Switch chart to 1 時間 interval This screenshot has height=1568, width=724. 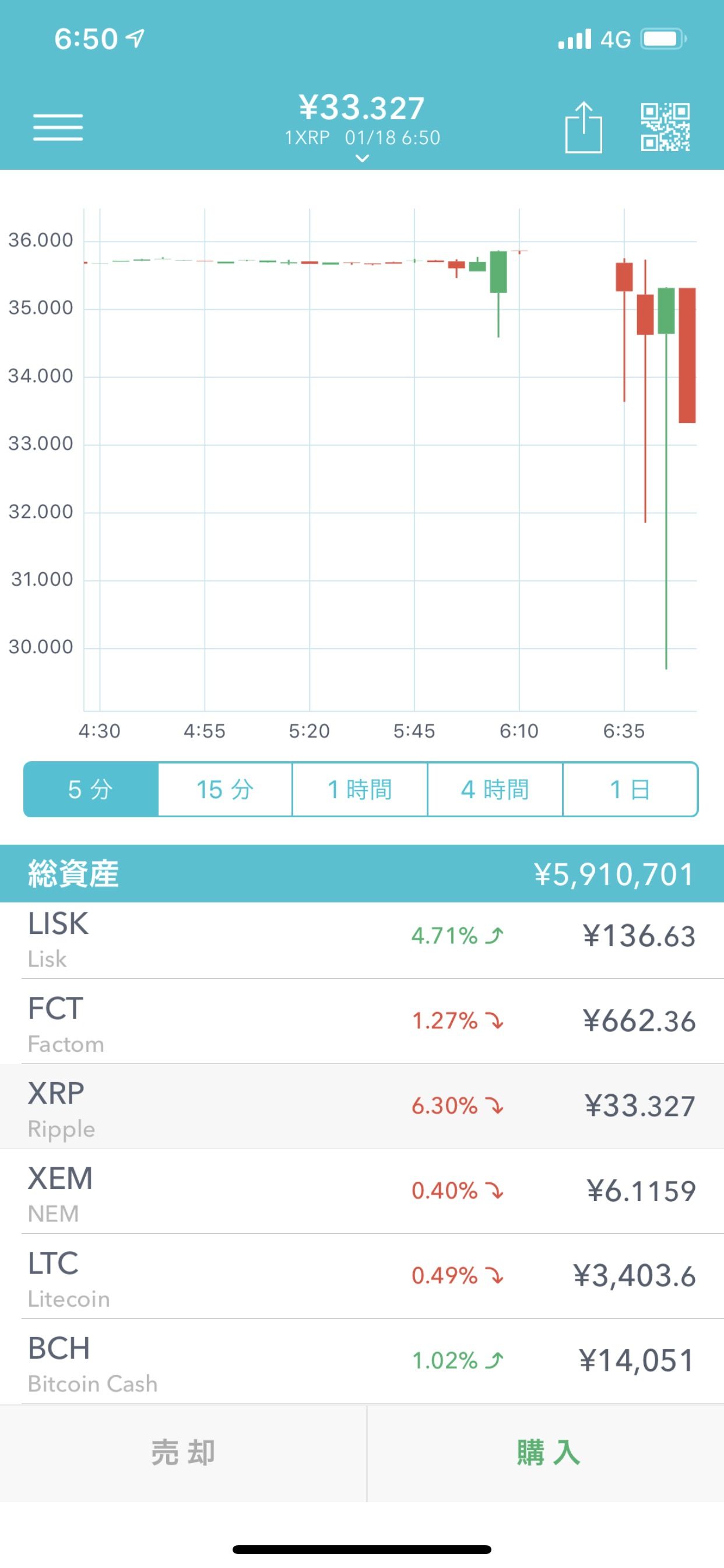[360, 789]
